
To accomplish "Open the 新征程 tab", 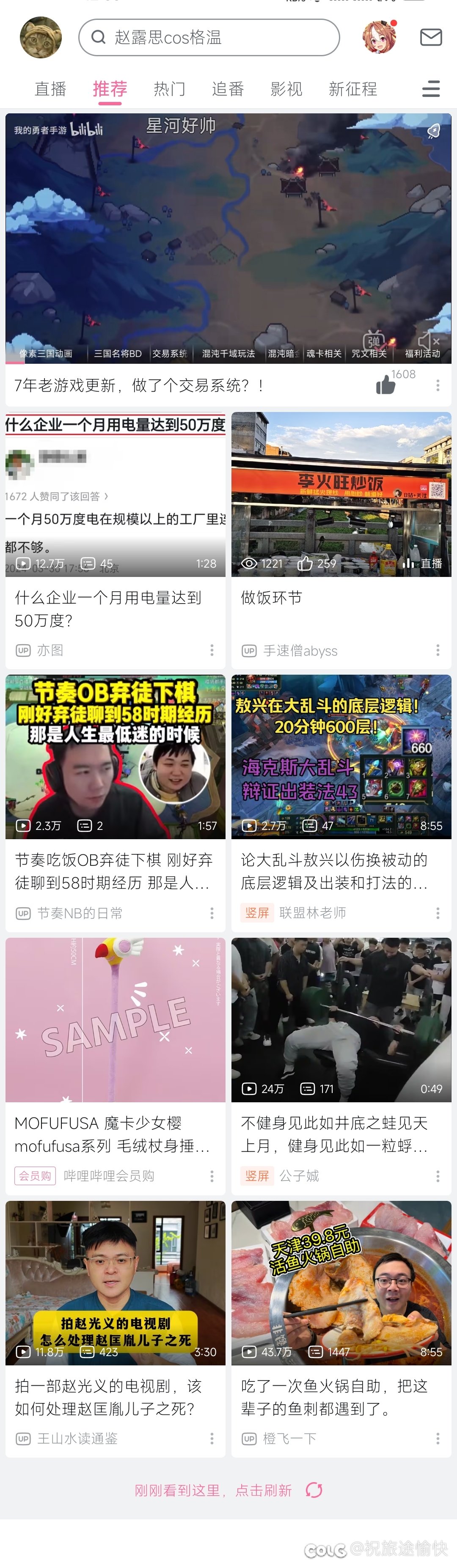I will coord(353,90).
